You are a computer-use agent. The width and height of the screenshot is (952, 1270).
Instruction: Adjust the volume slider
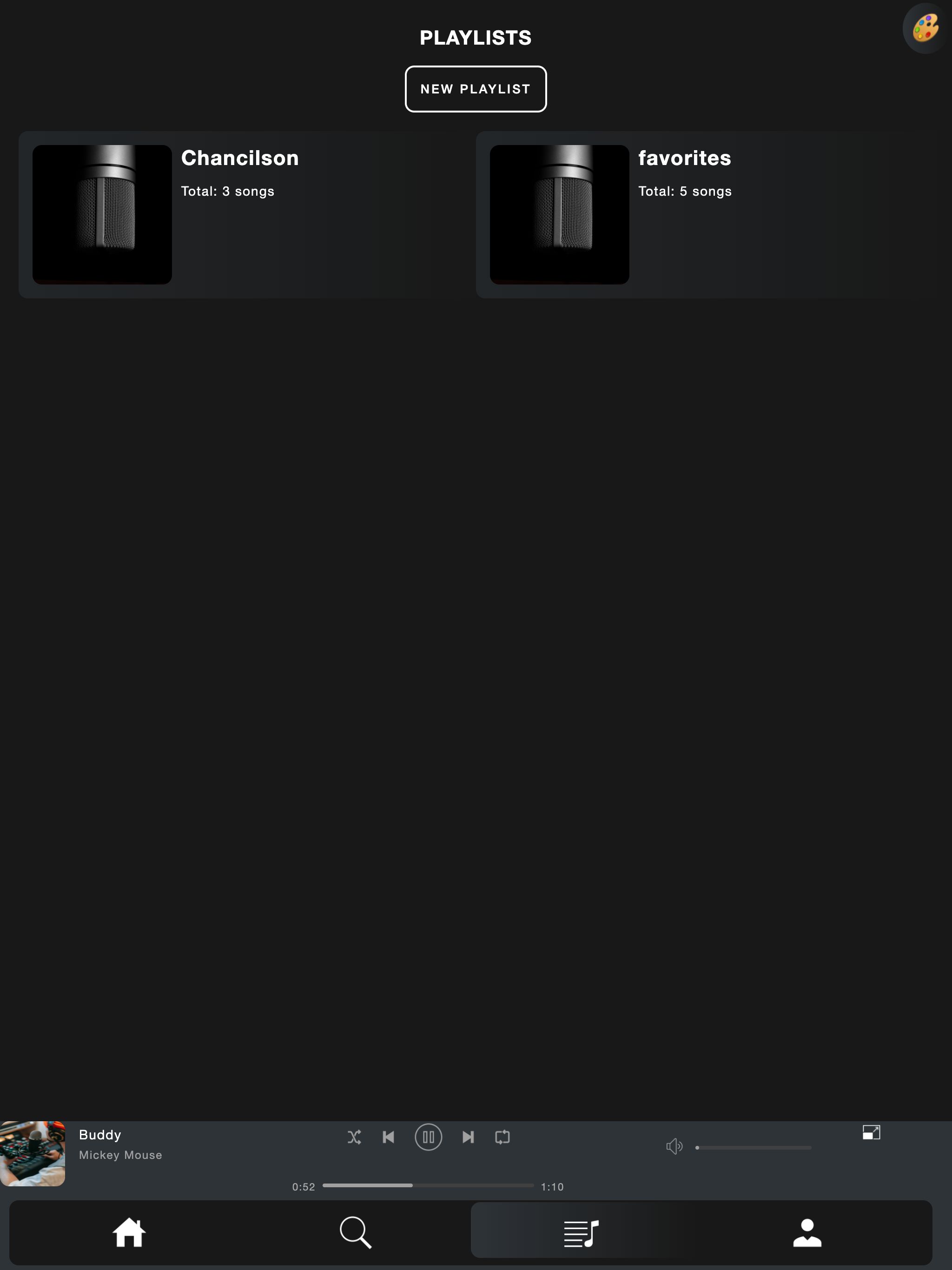[754, 1147]
